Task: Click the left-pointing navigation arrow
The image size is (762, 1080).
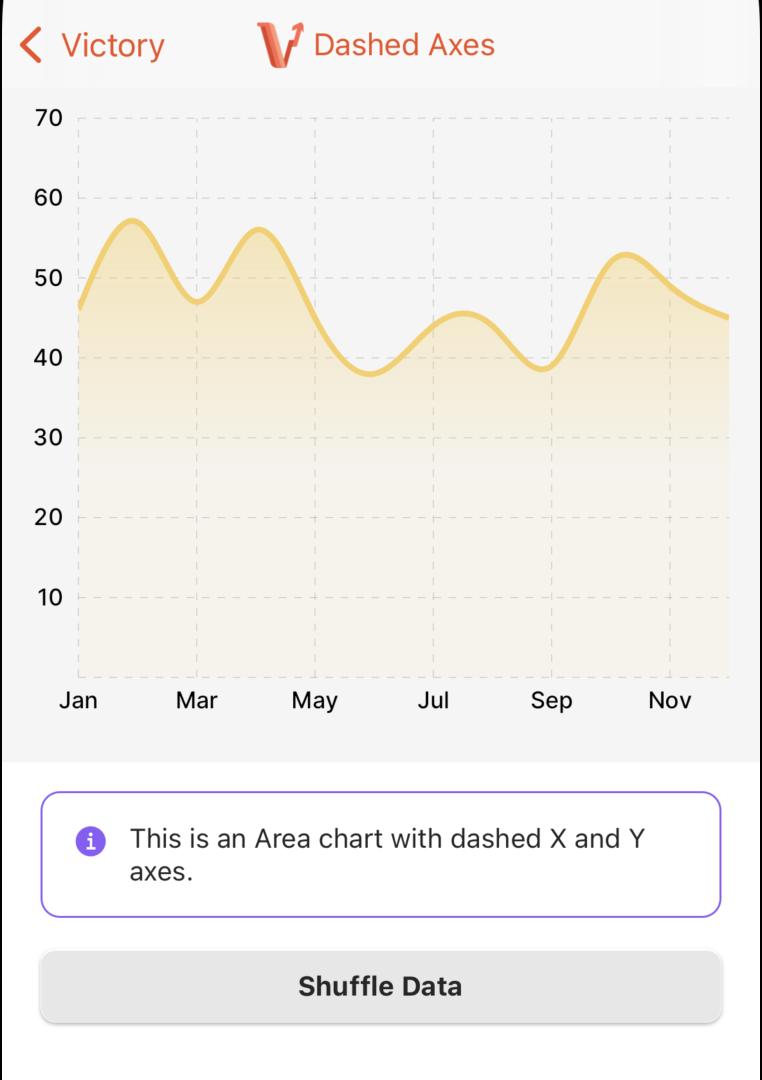Action: coord(29,44)
